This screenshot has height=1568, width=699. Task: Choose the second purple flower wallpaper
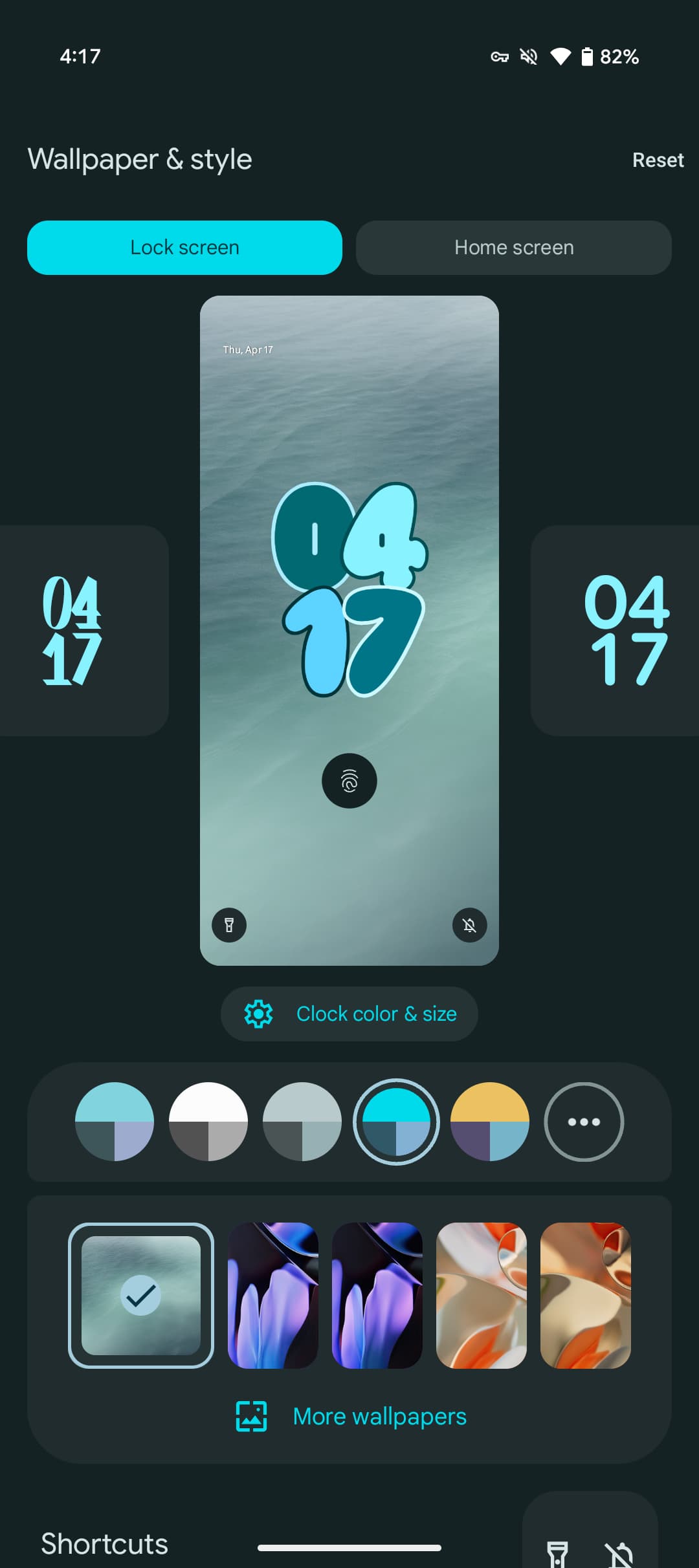click(377, 1295)
